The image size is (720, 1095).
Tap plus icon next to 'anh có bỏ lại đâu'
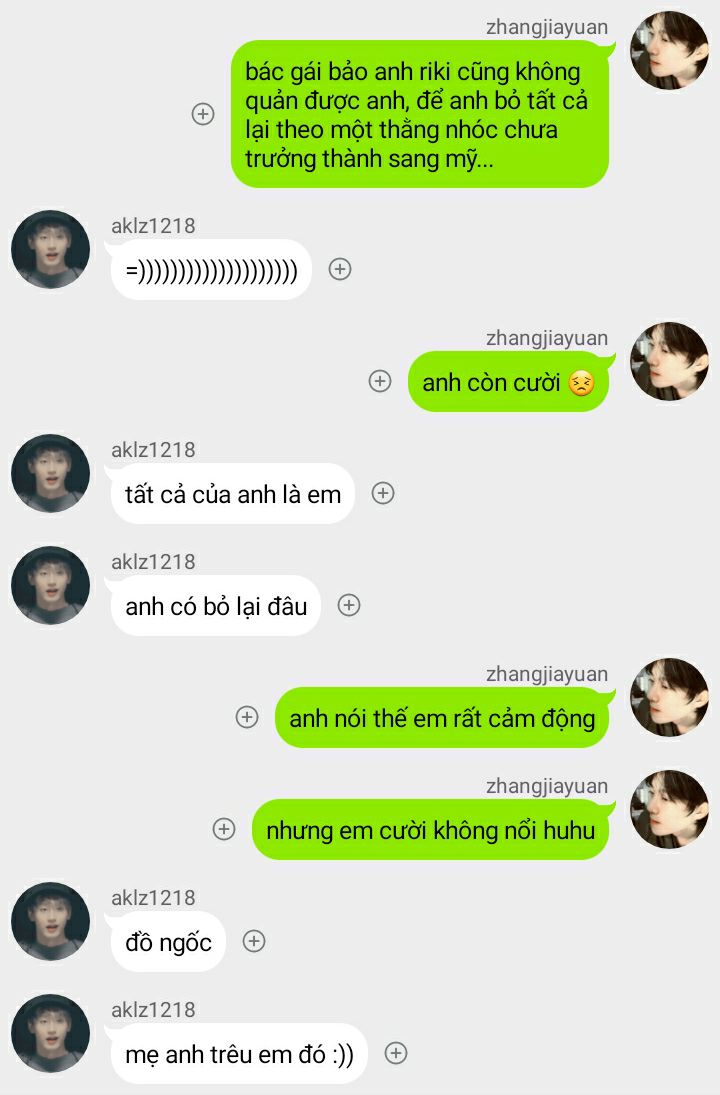tap(348, 605)
